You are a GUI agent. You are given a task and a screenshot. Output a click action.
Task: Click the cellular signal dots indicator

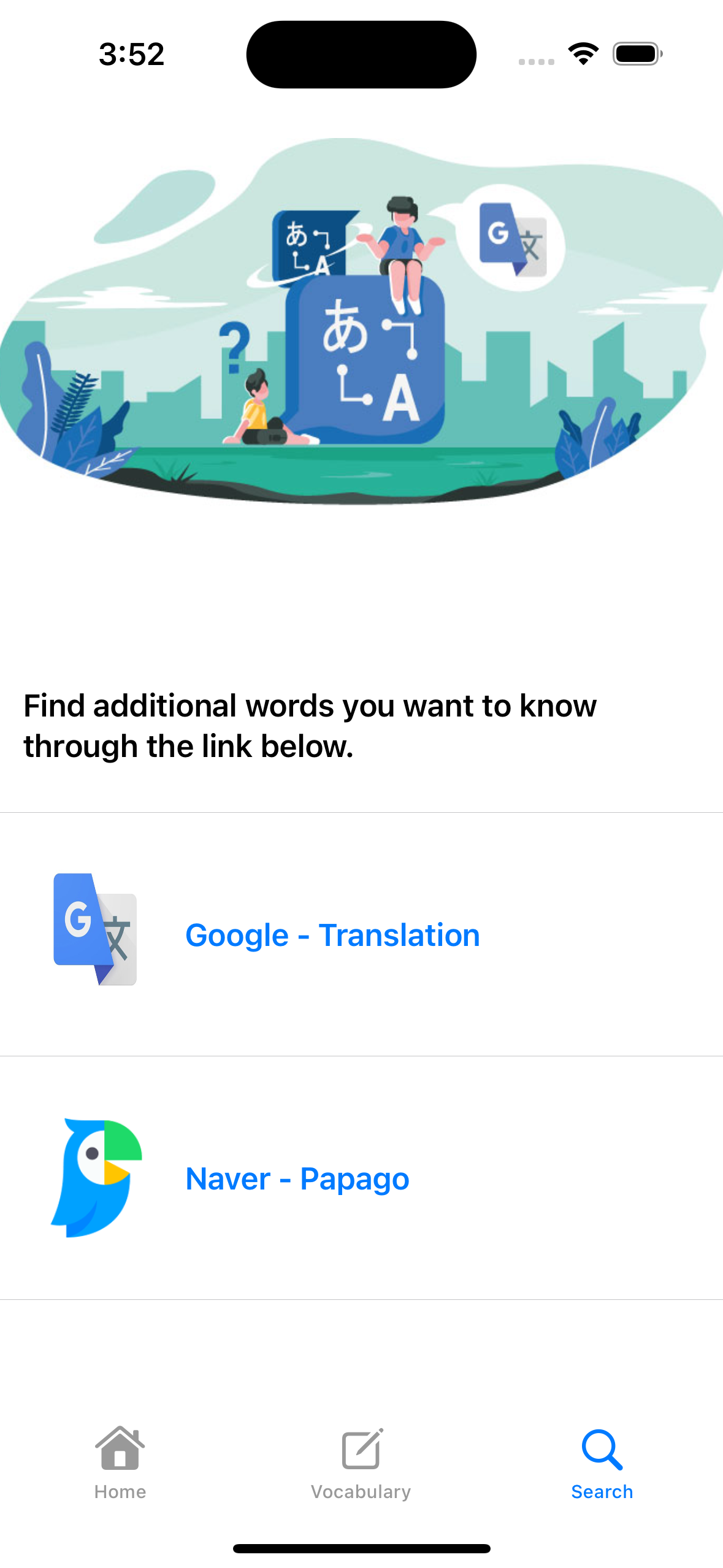pos(536,61)
